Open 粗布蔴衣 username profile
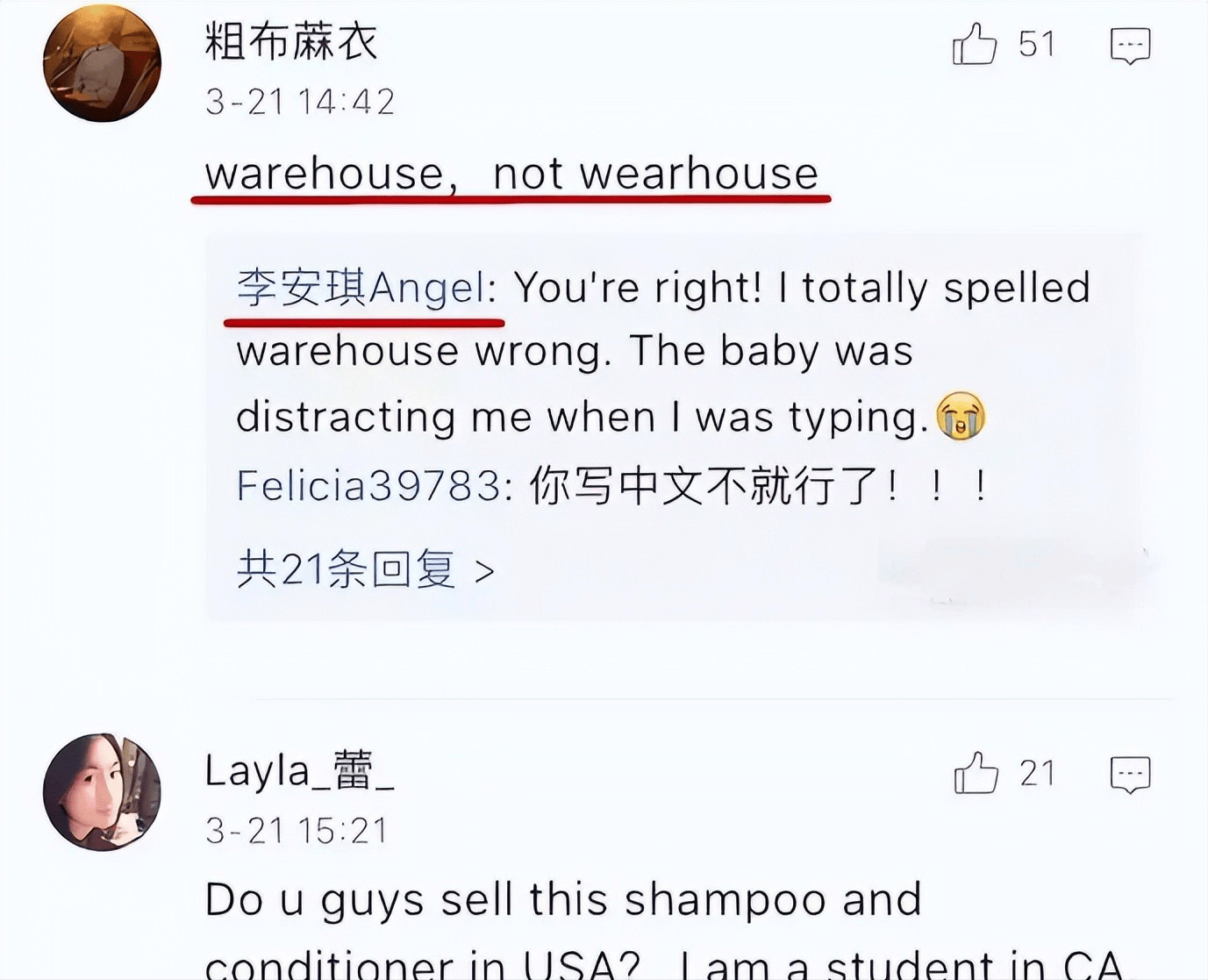1208x980 pixels. click(290, 41)
